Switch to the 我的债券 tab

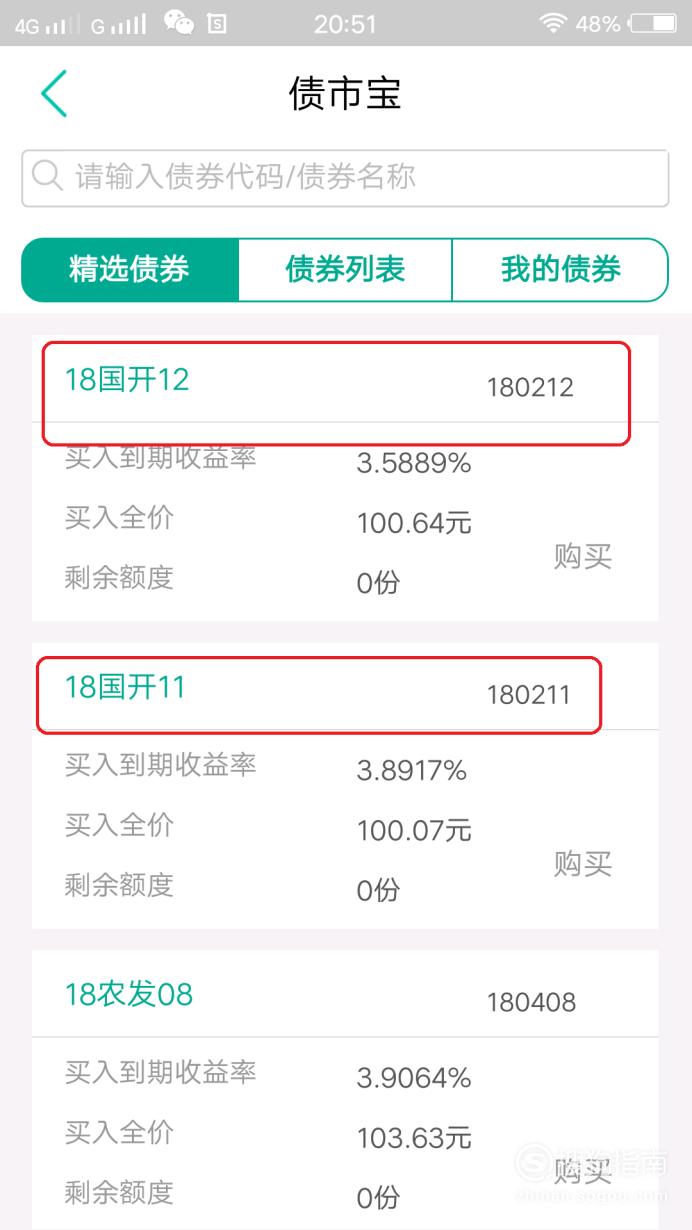pos(561,269)
